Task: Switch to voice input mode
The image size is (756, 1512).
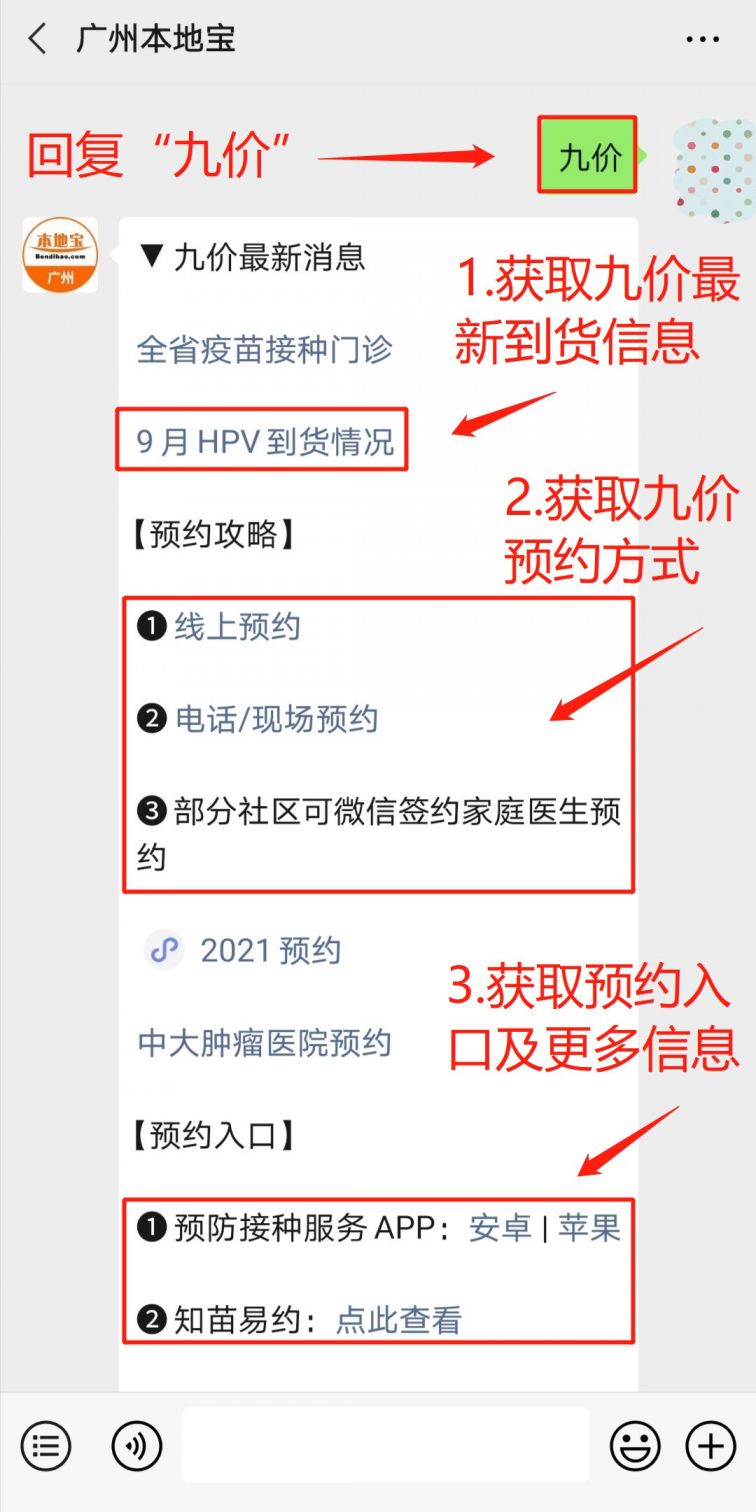Action: [x=136, y=1446]
